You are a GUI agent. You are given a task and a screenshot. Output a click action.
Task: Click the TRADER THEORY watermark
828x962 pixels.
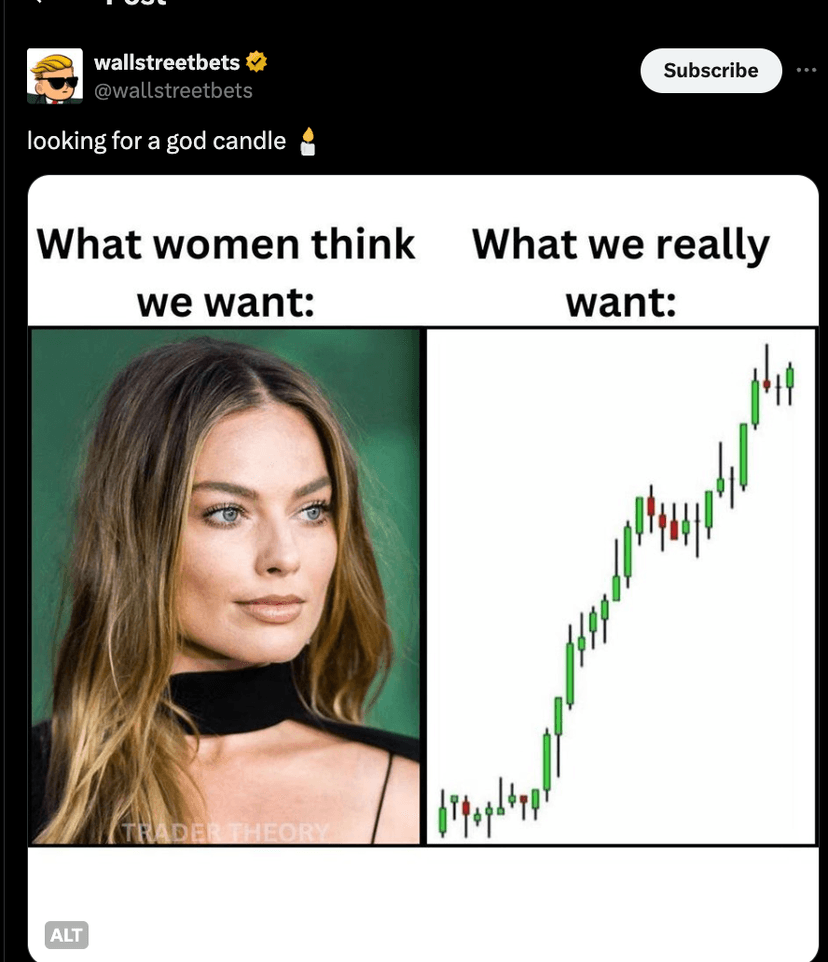(x=225, y=831)
